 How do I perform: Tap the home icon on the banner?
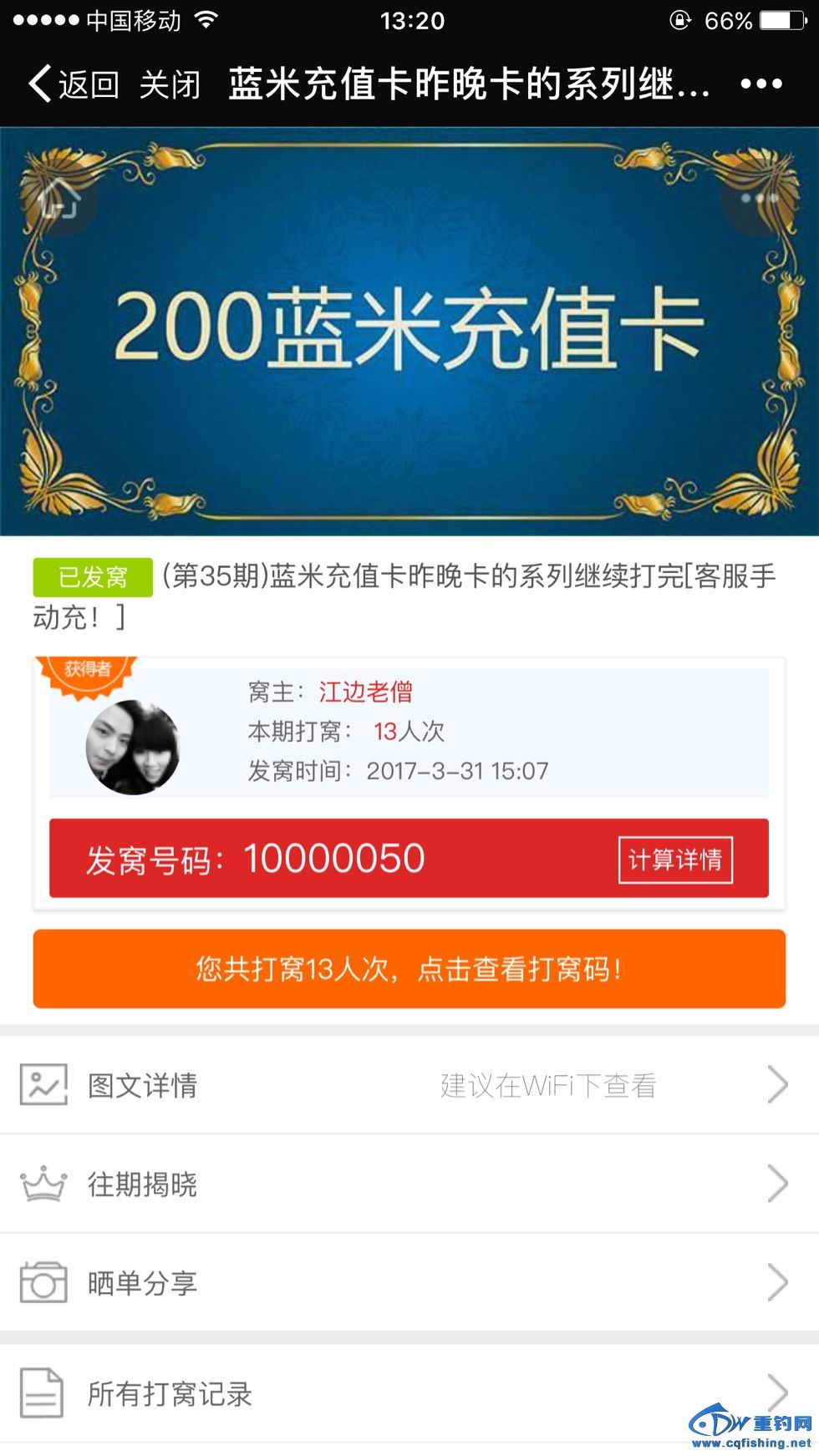(x=61, y=200)
